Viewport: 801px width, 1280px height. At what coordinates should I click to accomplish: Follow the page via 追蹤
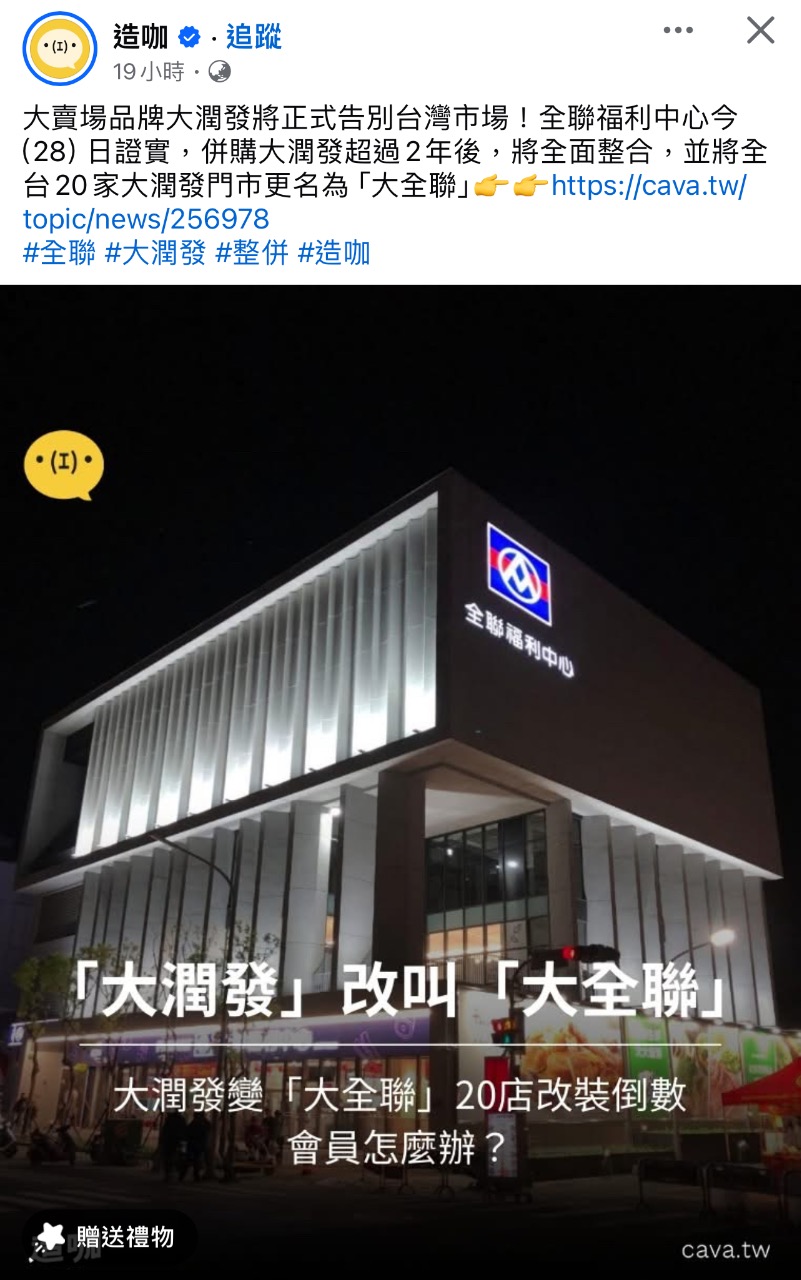(253, 37)
